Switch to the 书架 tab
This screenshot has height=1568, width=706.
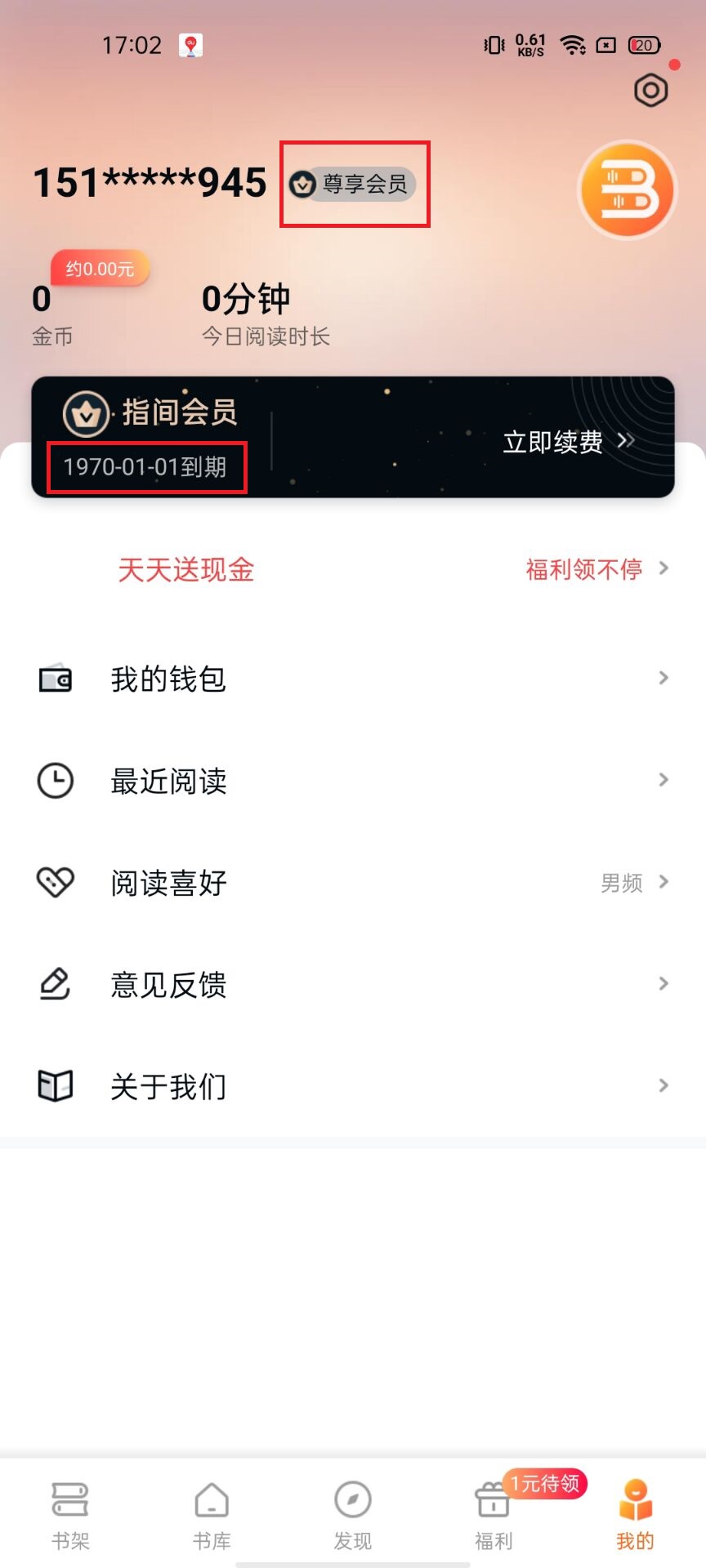click(70, 1515)
